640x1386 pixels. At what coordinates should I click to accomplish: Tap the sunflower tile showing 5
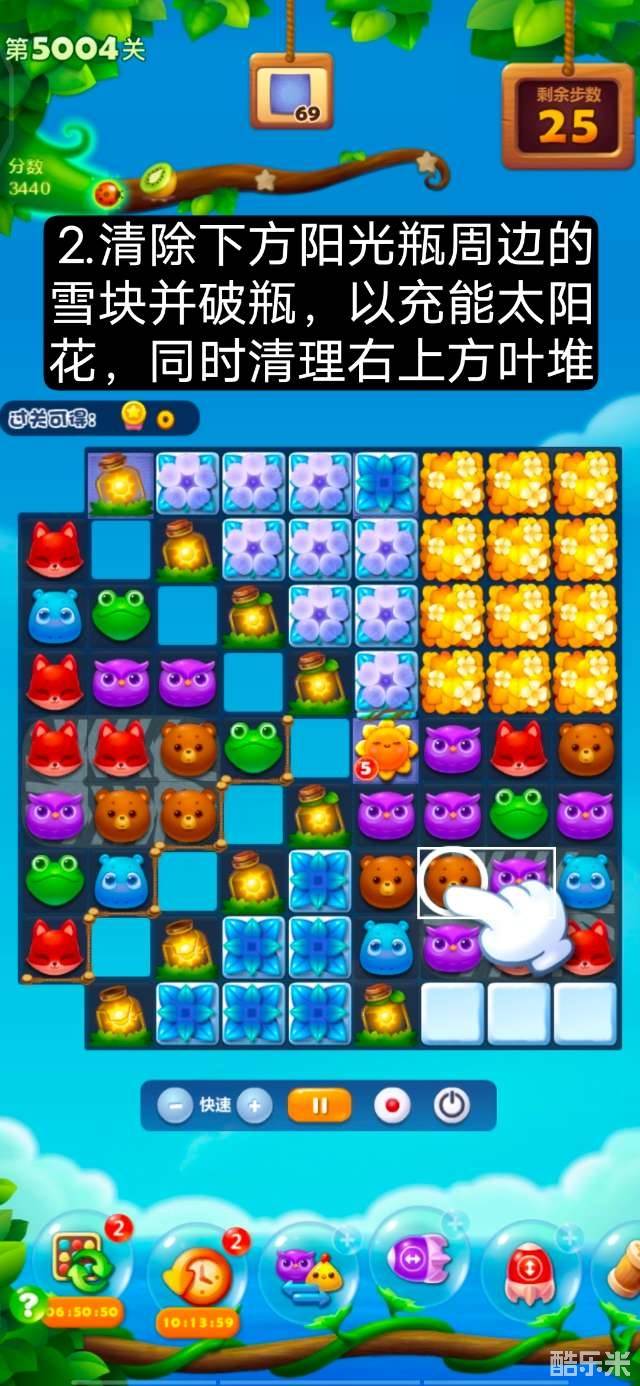coord(385,748)
